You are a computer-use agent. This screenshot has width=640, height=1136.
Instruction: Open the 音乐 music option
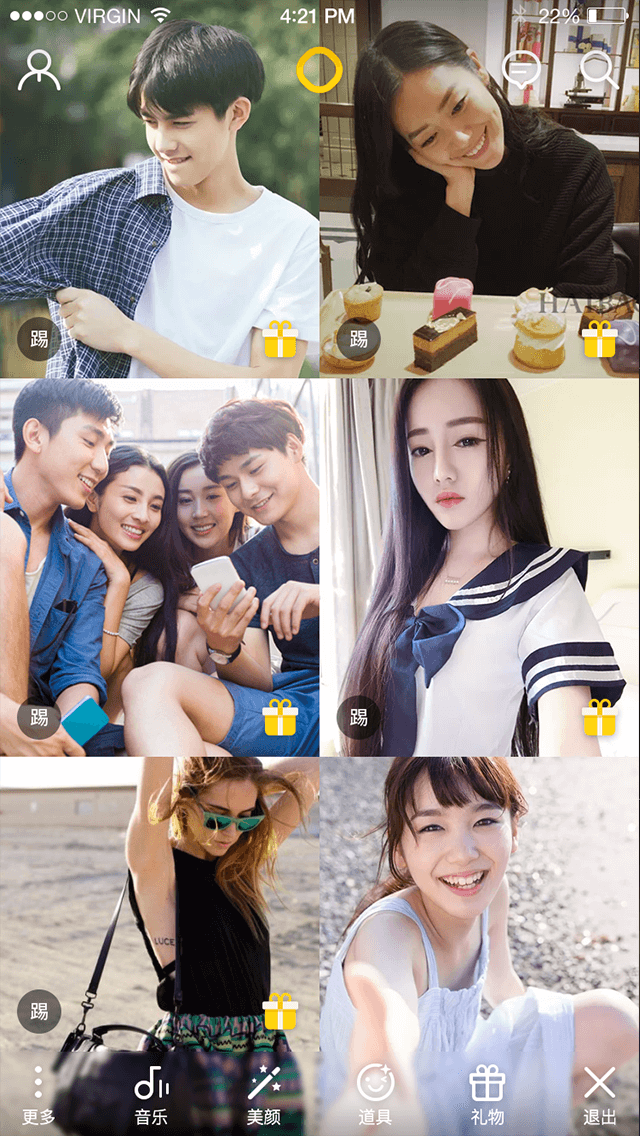(x=151, y=1094)
